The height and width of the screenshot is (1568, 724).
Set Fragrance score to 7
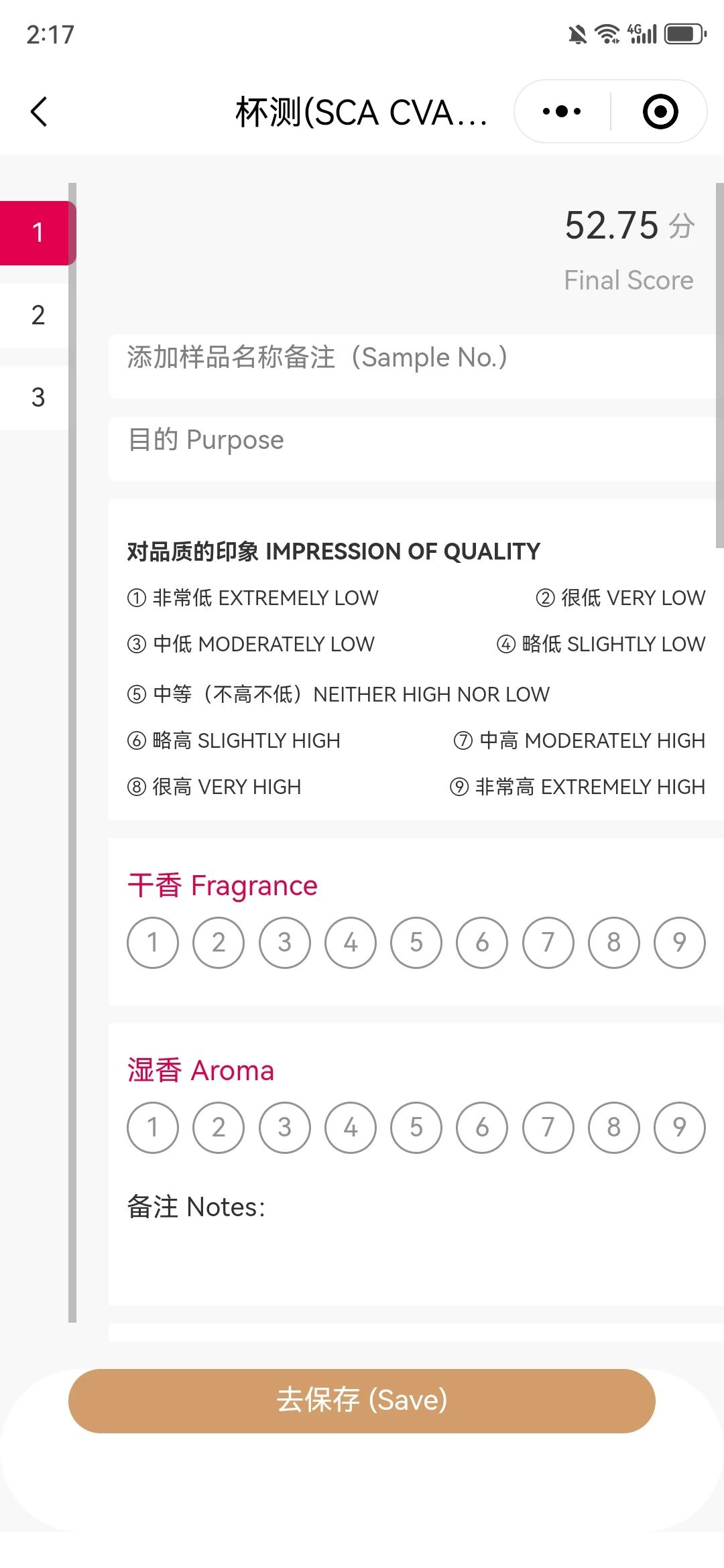click(548, 943)
